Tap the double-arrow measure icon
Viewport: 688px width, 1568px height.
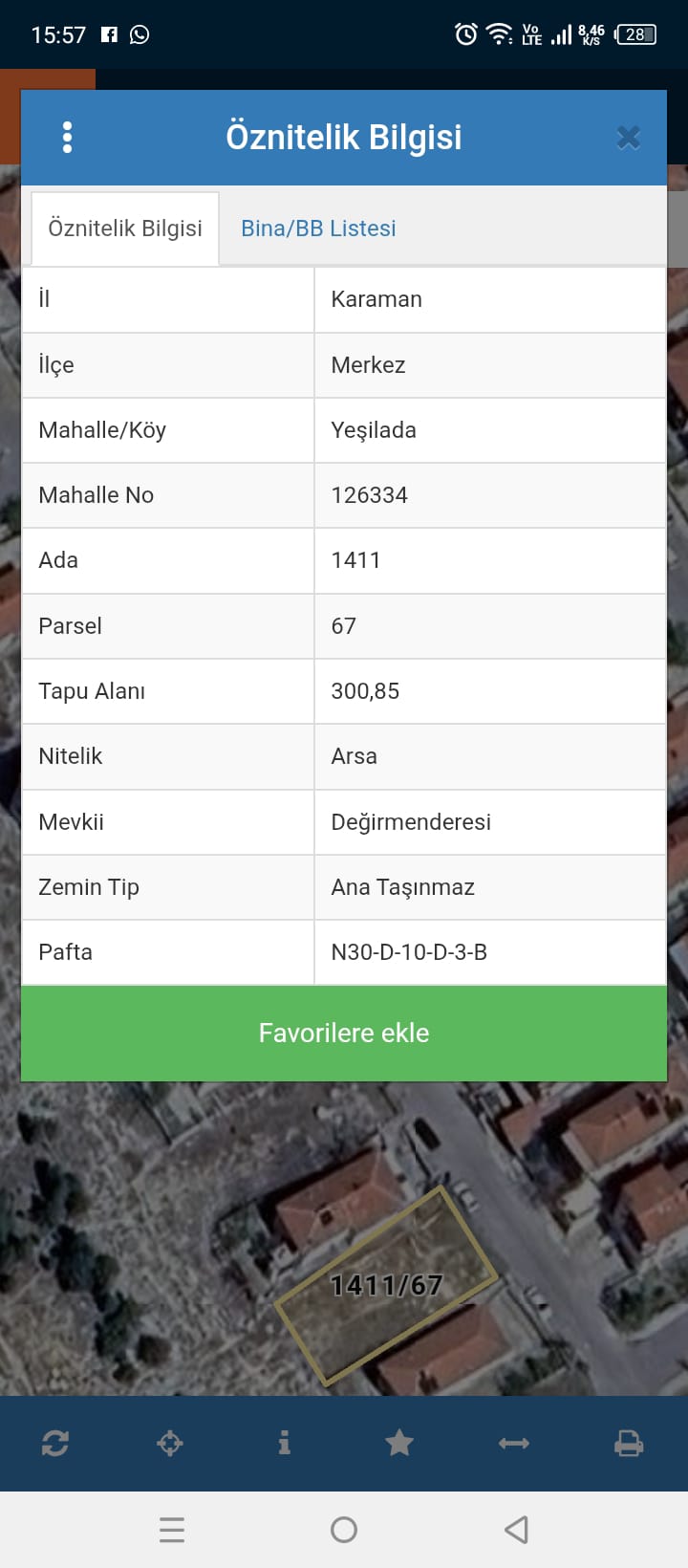[x=514, y=1443]
